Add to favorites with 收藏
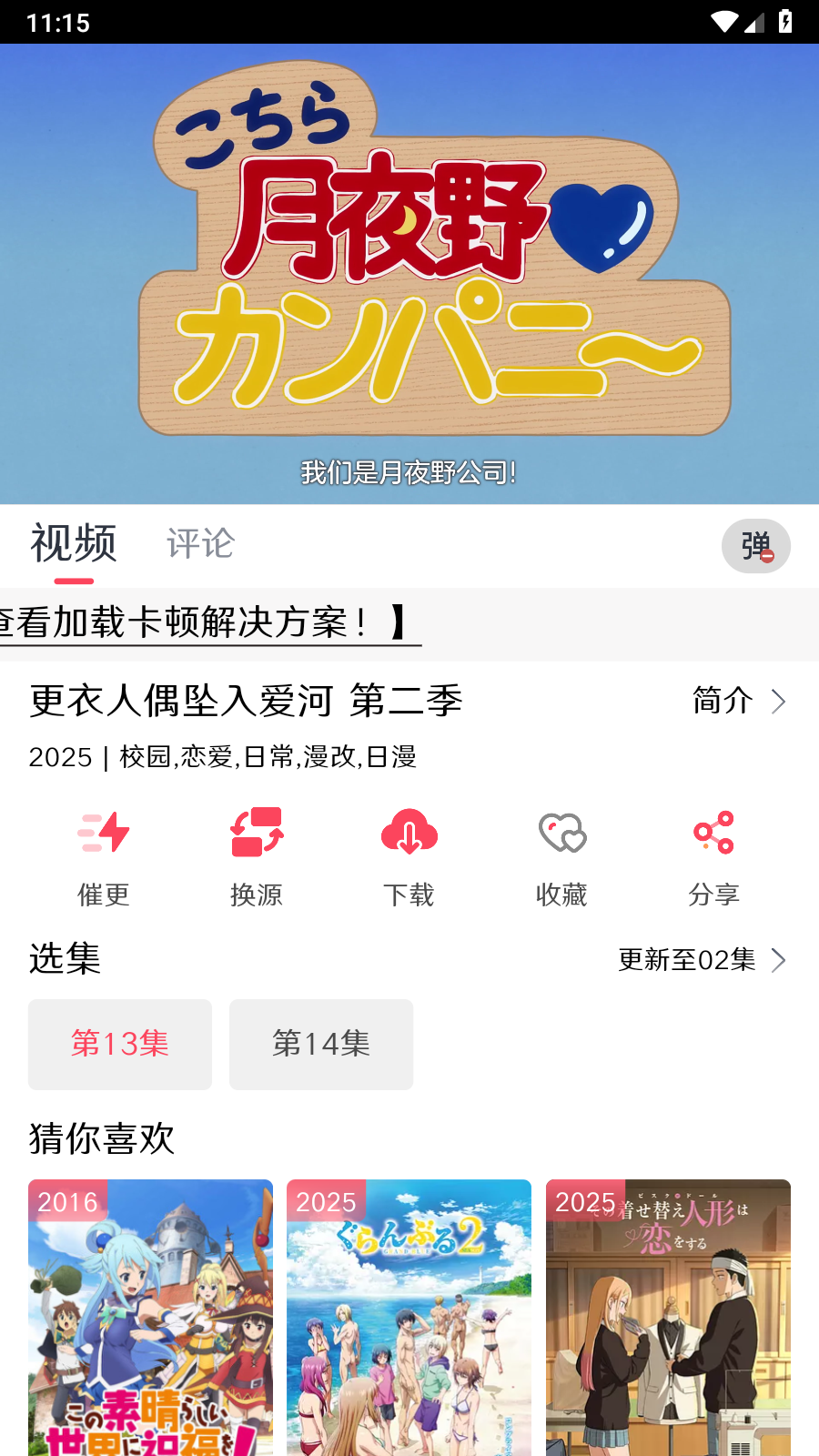This screenshot has width=819, height=1456. coord(561,855)
